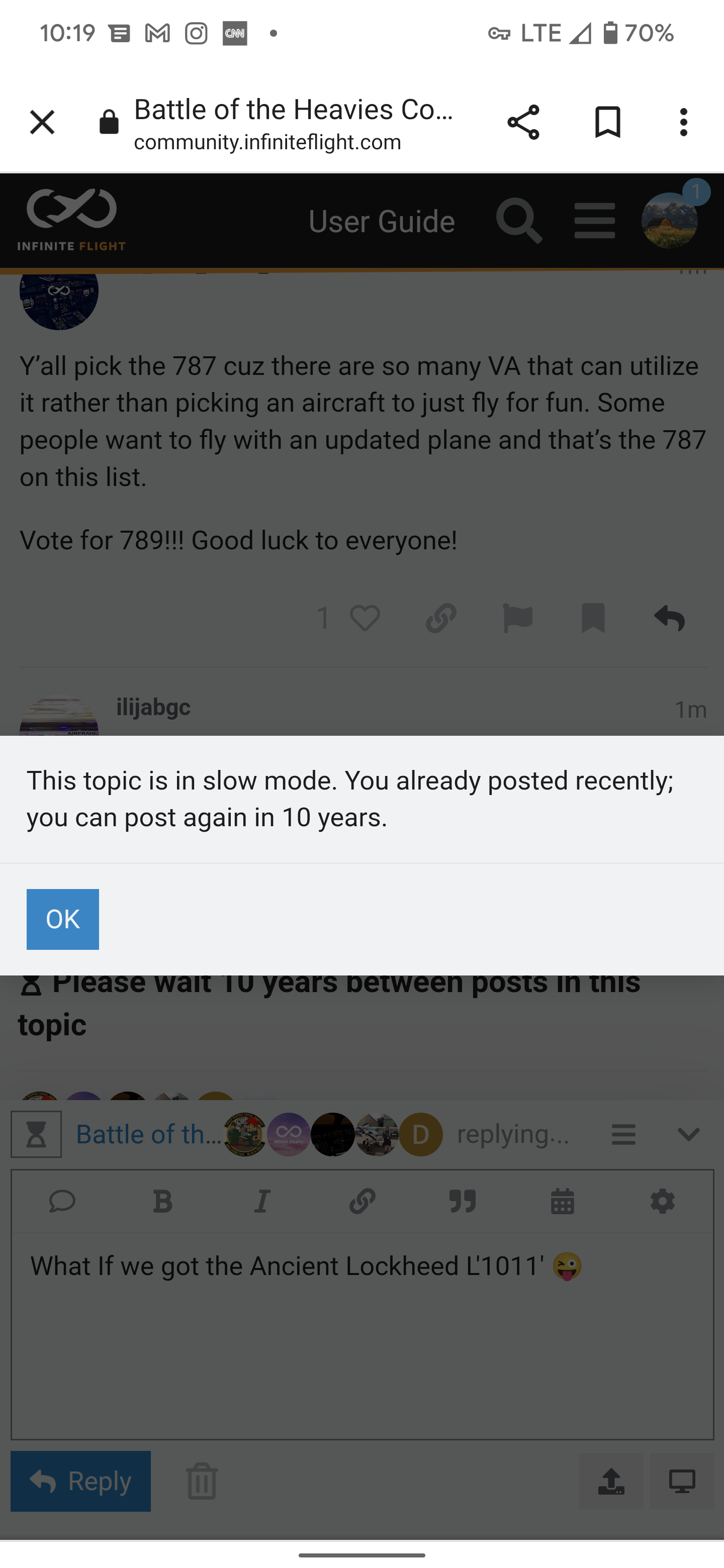Close the browser custom tab
The width and height of the screenshot is (724, 1568).
(42, 122)
